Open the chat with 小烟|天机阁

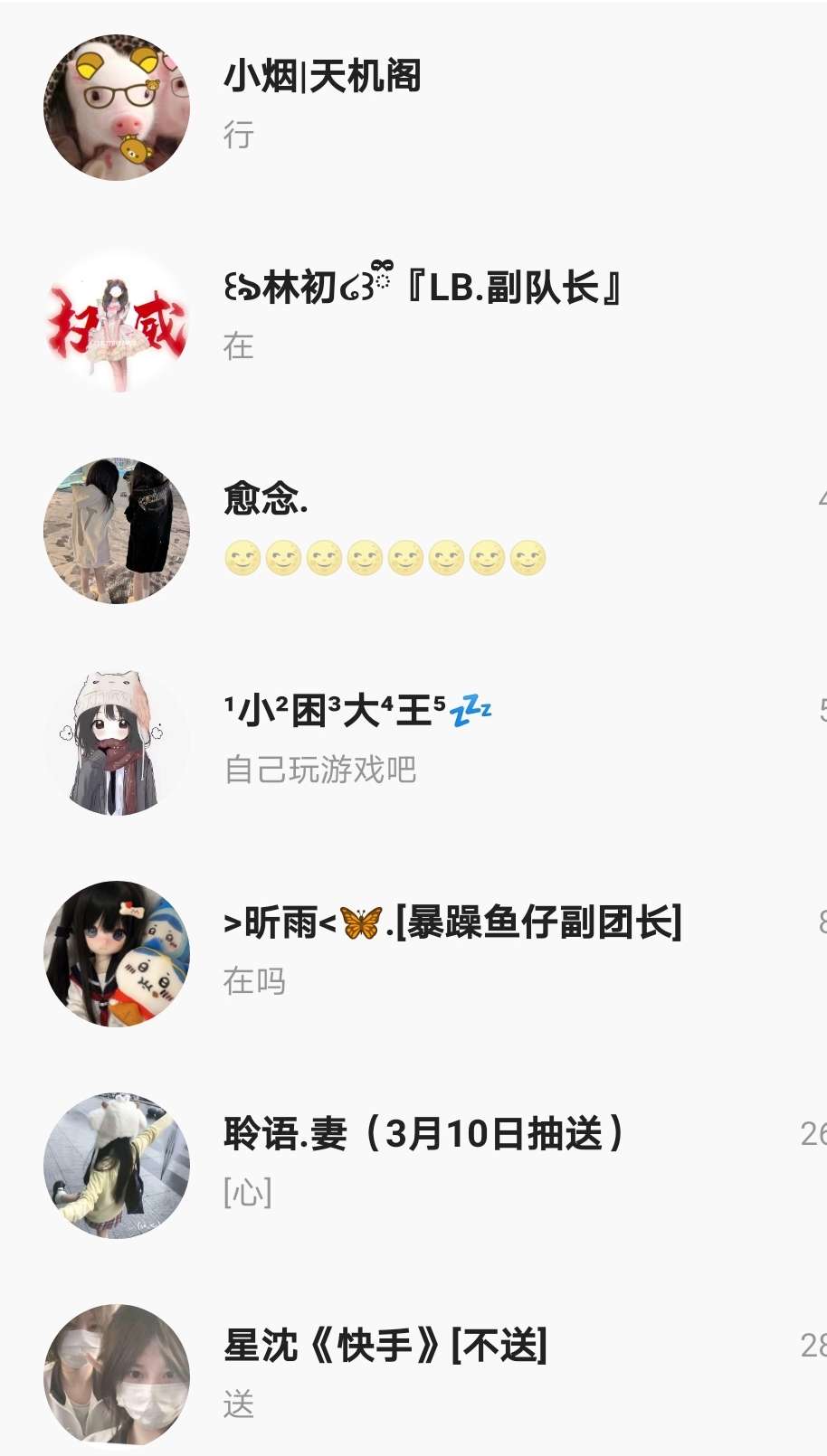tap(413, 107)
